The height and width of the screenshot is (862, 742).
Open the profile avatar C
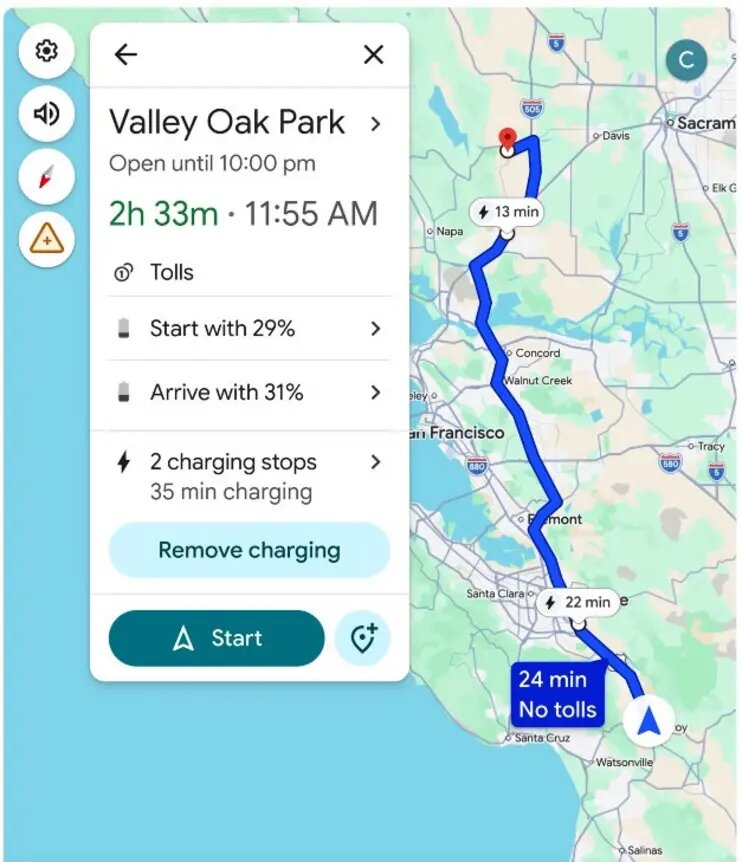coord(686,60)
